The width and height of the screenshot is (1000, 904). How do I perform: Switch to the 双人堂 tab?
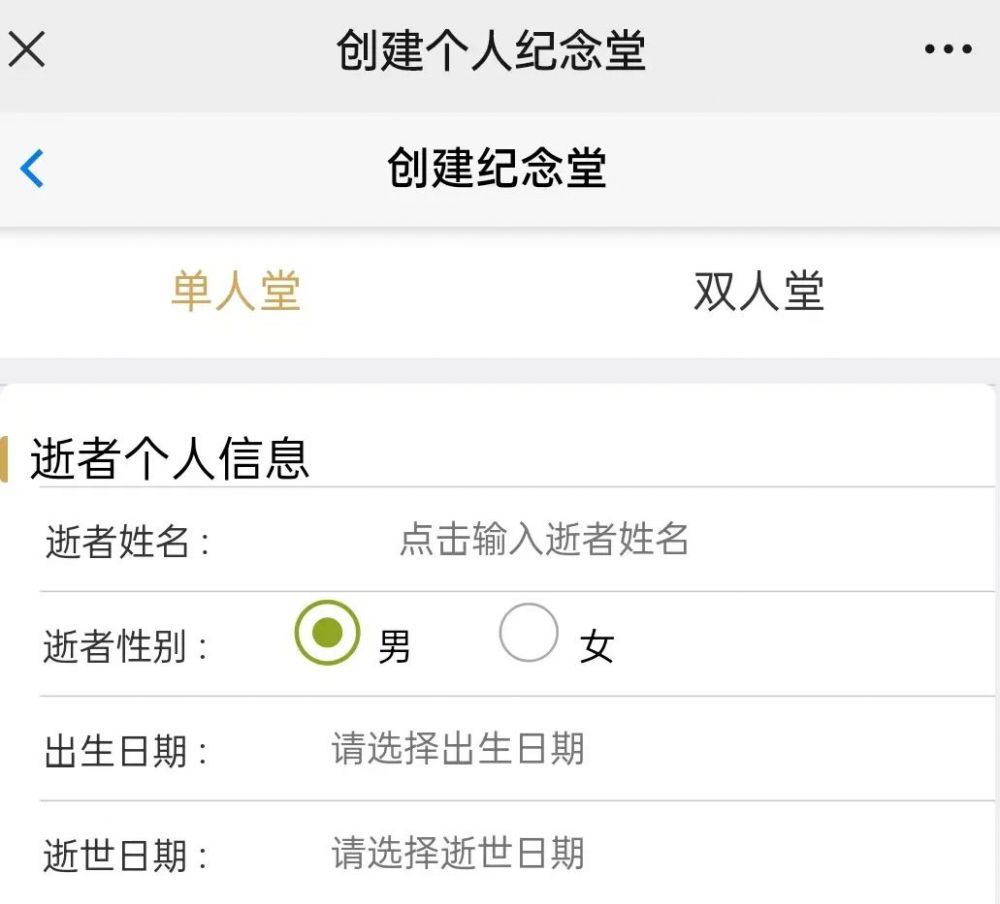(759, 292)
